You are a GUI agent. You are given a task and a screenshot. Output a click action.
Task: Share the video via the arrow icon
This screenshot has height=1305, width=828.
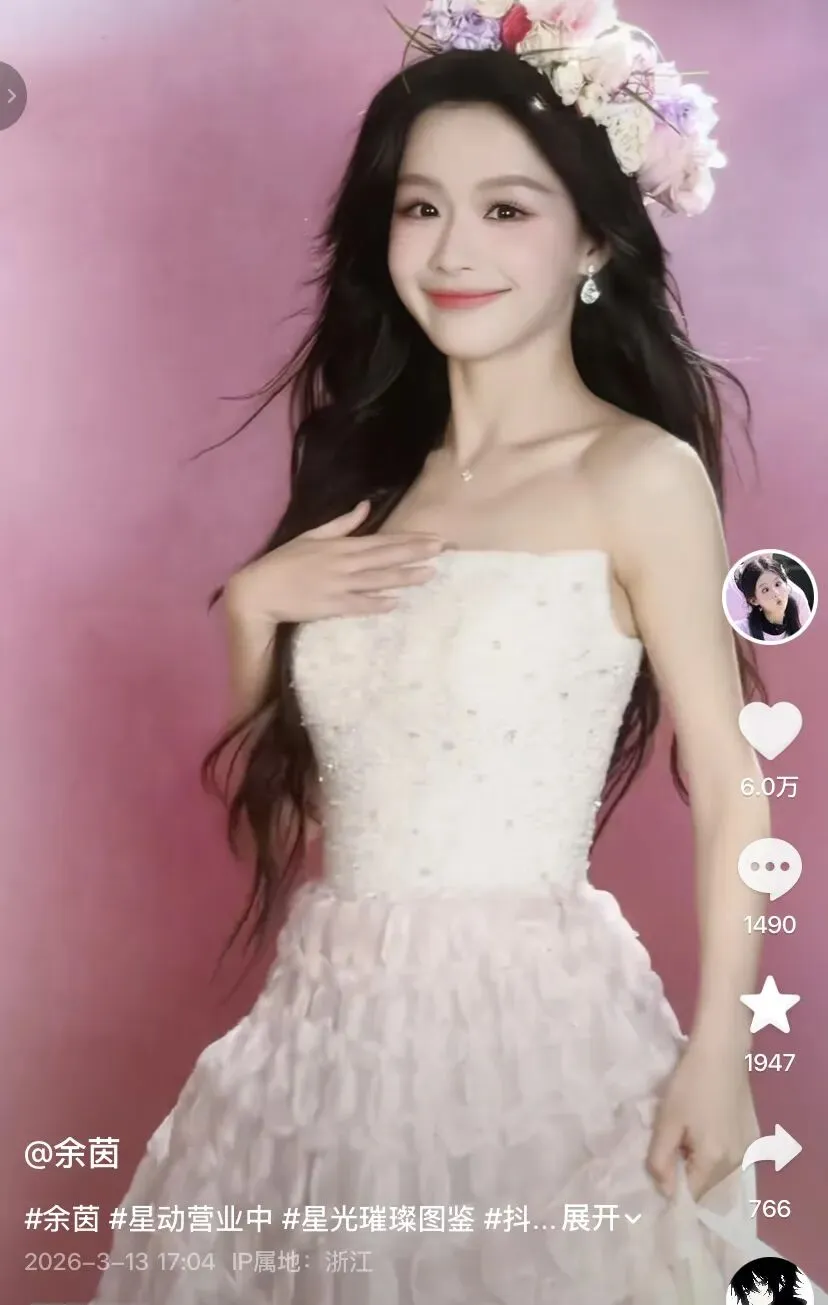coord(771,1149)
